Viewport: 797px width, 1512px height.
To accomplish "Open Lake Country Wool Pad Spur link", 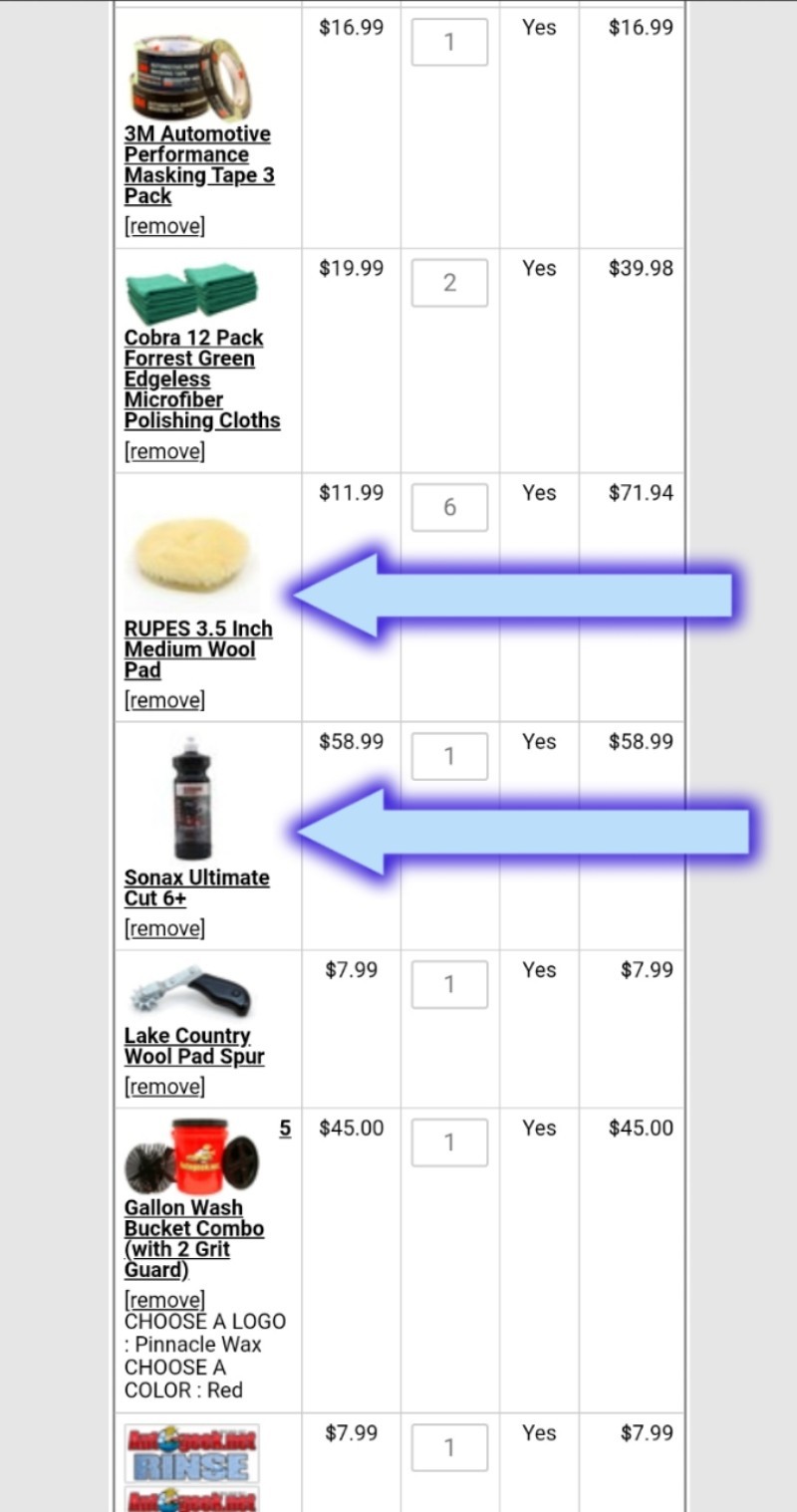I will pyautogui.click(x=193, y=1046).
